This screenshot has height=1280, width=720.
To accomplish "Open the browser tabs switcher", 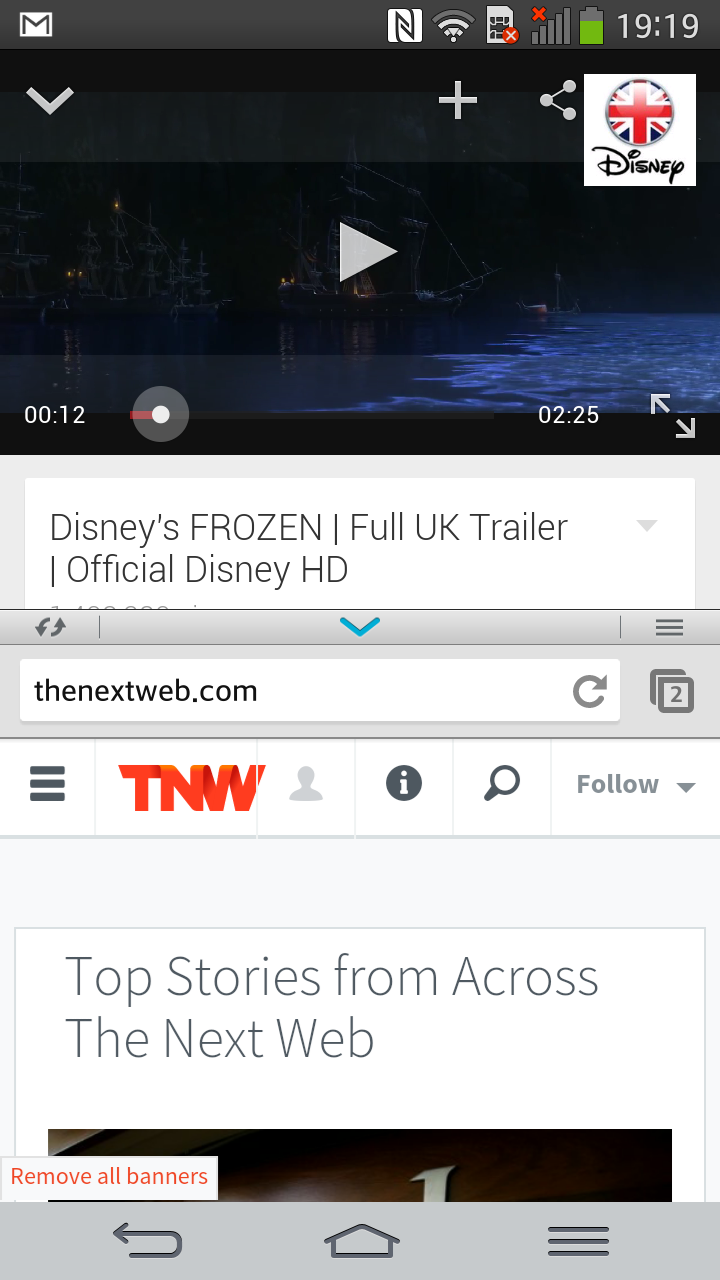I will pyautogui.click(x=672, y=691).
